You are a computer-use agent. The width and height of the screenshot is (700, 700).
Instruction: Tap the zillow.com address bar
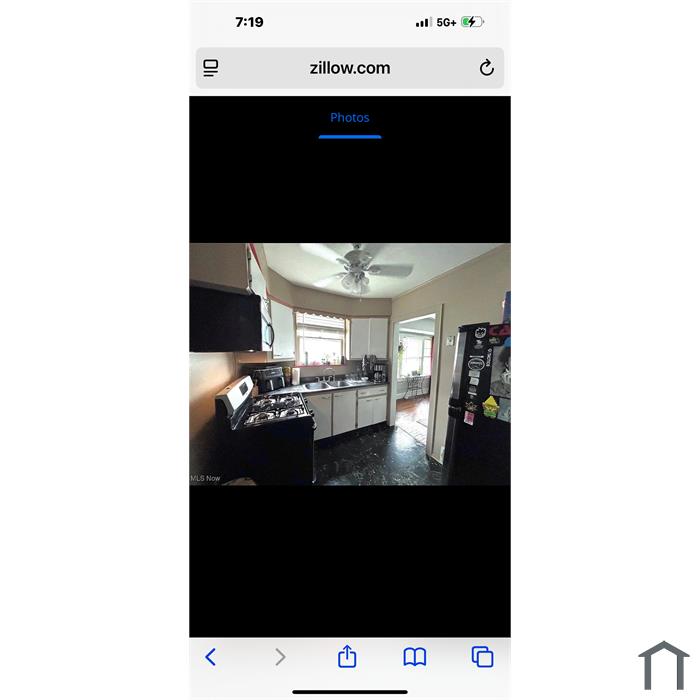click(x=349, y=68)
